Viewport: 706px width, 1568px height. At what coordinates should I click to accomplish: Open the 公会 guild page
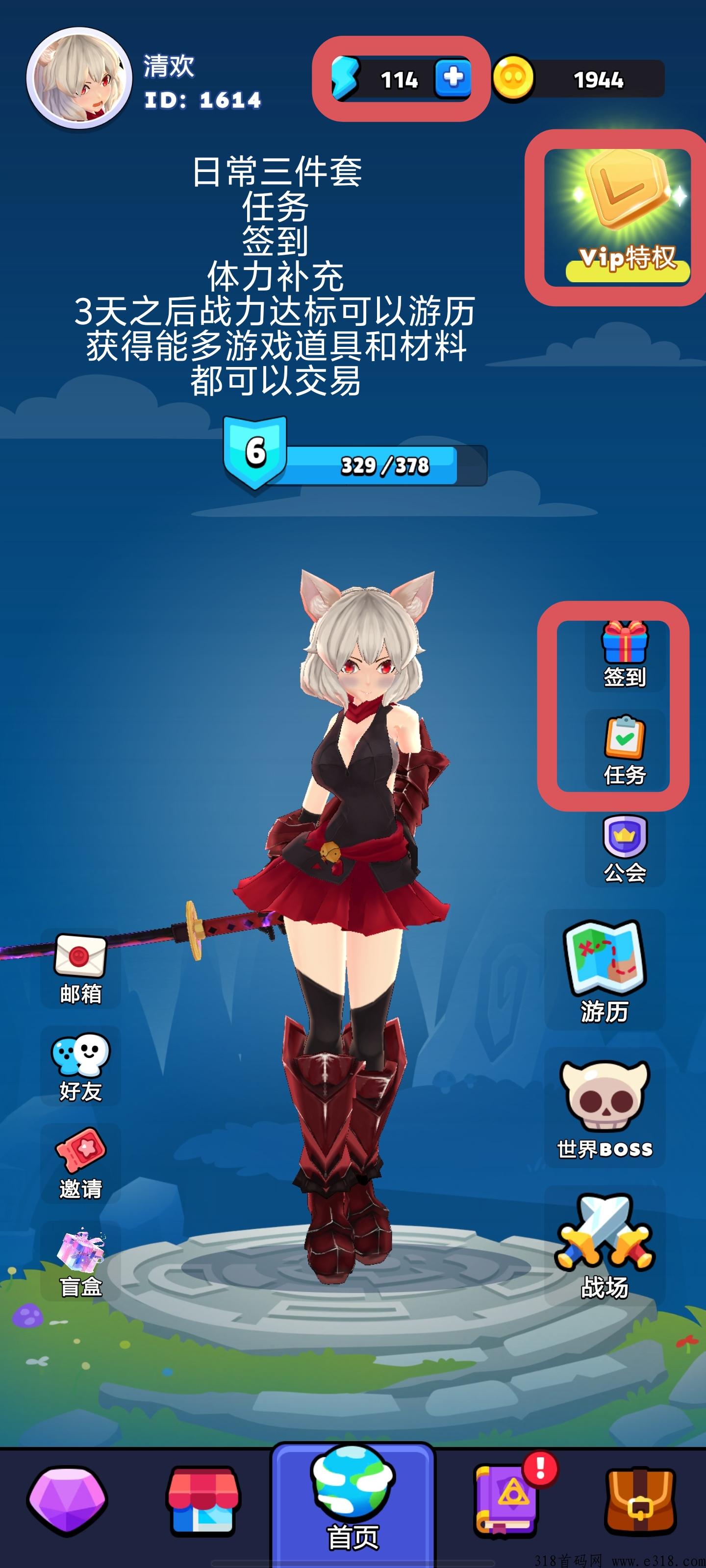625,849
